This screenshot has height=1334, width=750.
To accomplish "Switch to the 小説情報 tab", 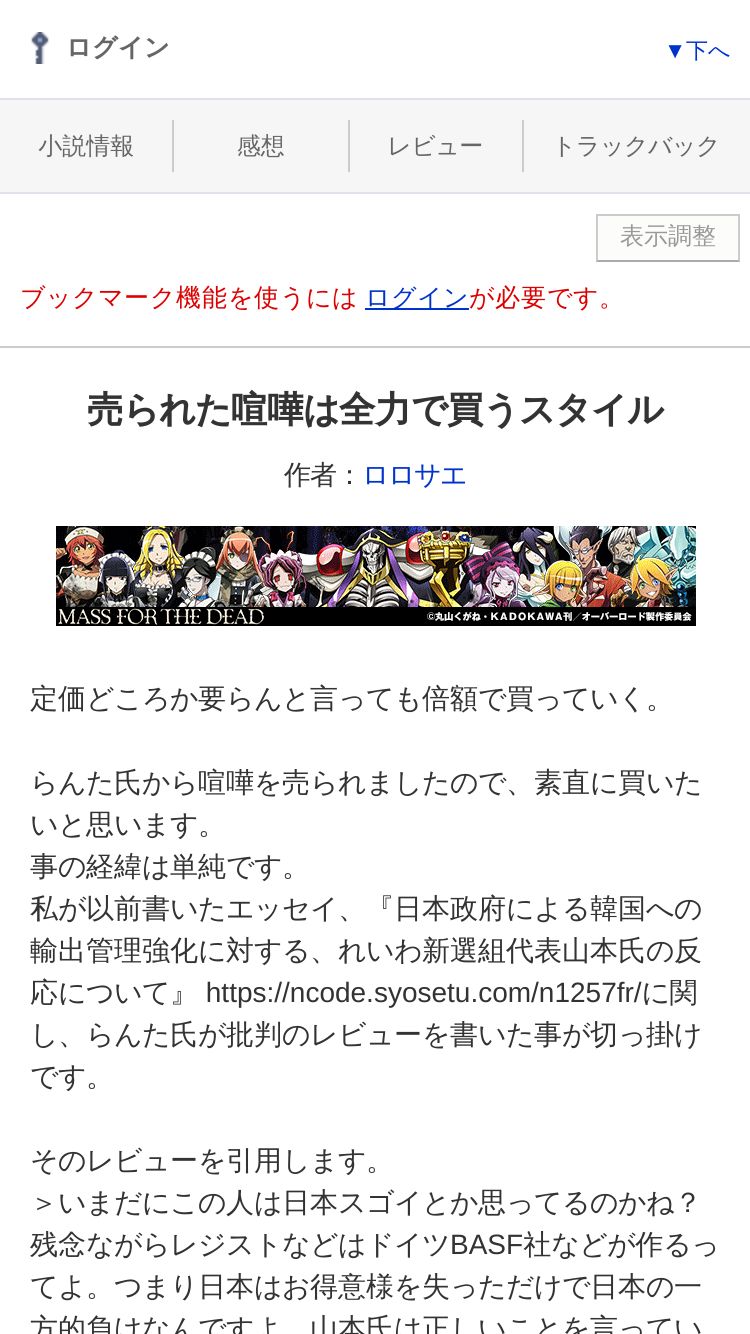I will [86, 146].
